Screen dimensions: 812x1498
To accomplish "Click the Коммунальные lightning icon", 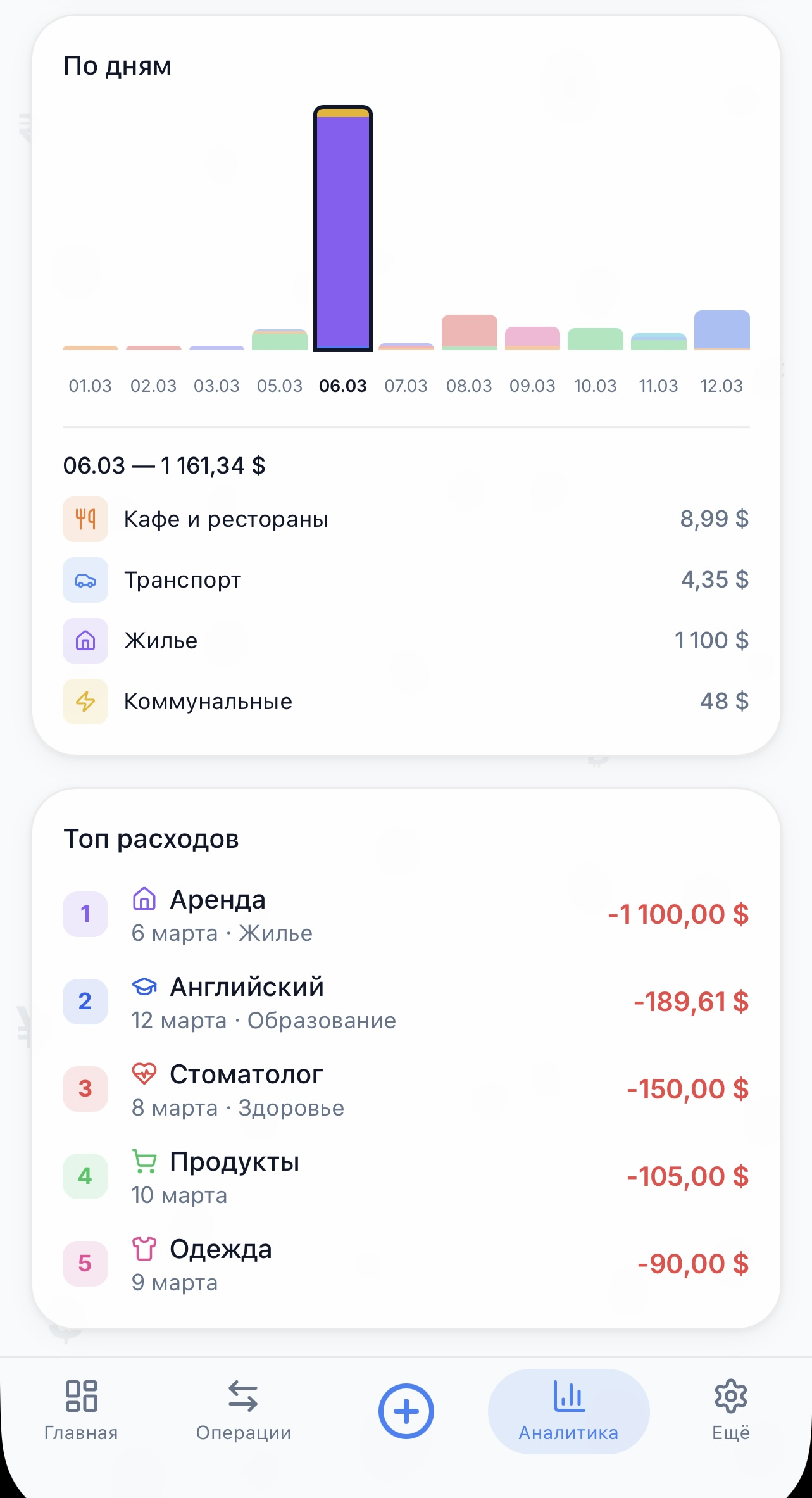I will [x=85, y=701].
